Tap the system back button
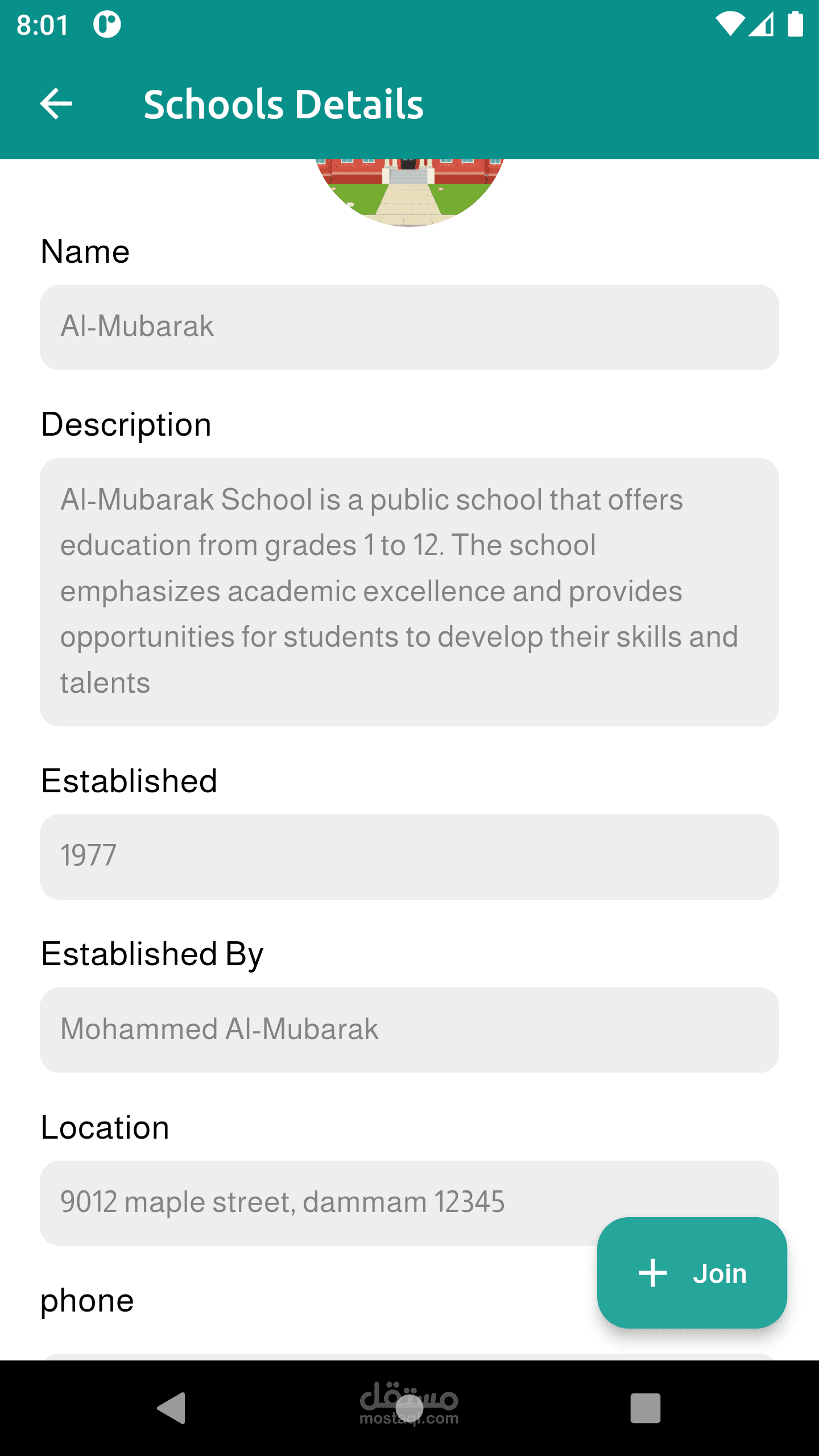 (172, 1408)
